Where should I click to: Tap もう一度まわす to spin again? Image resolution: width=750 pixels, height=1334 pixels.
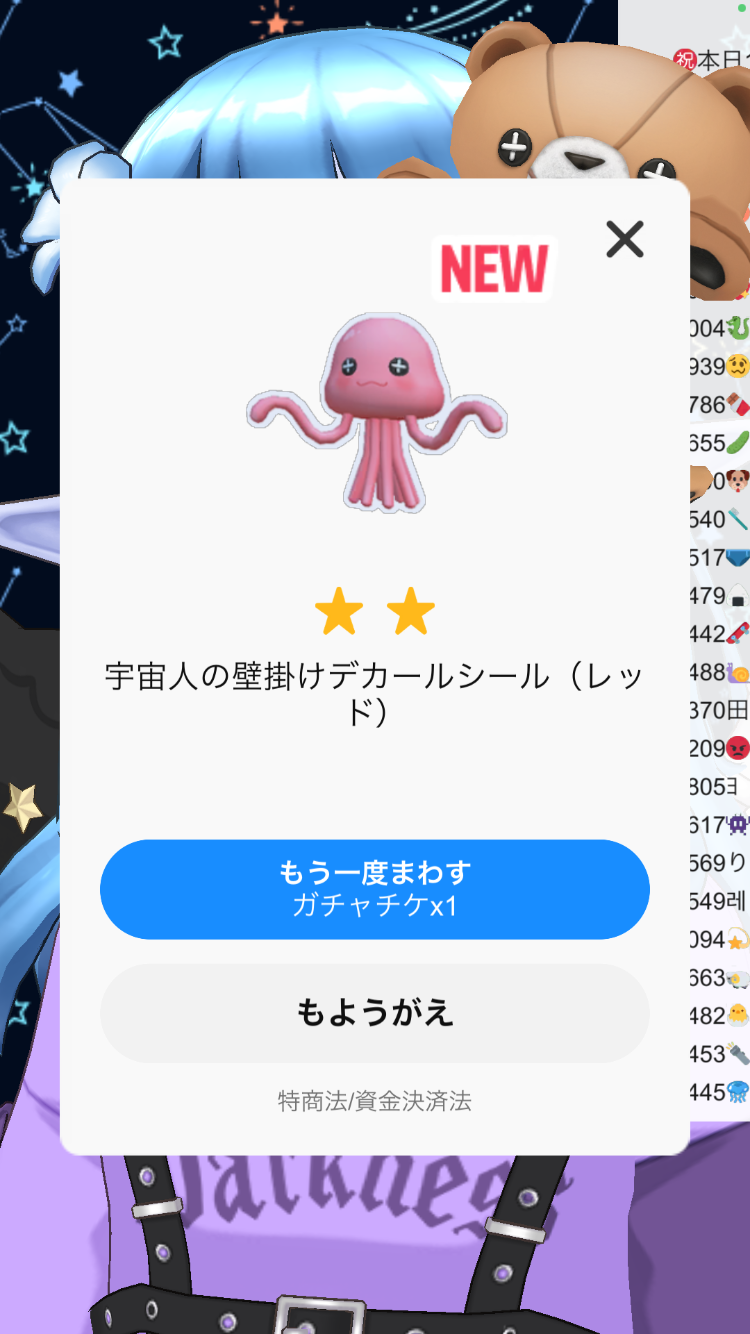[x=374, y=889]
